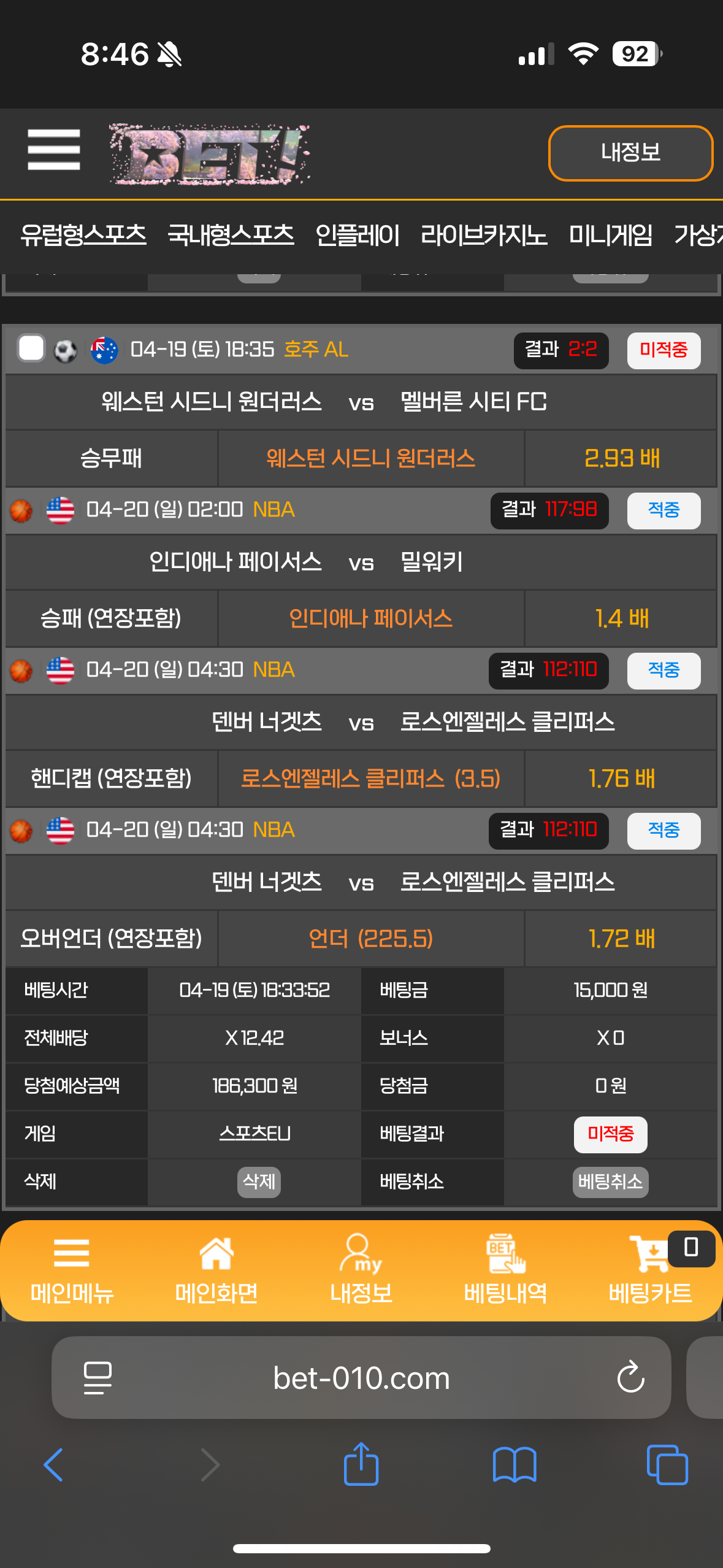
Task: Open the hamburger menu at top left
Action: (x=54, y=150)
